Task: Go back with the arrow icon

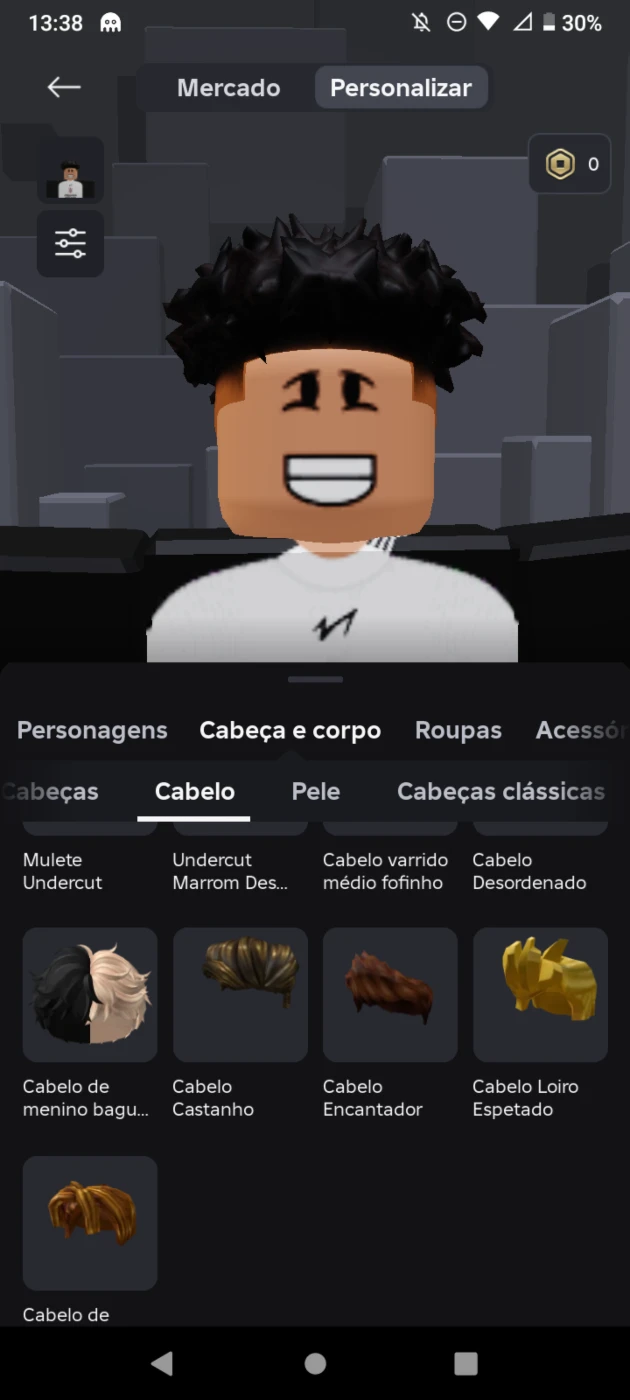Action: coord(64,87)
